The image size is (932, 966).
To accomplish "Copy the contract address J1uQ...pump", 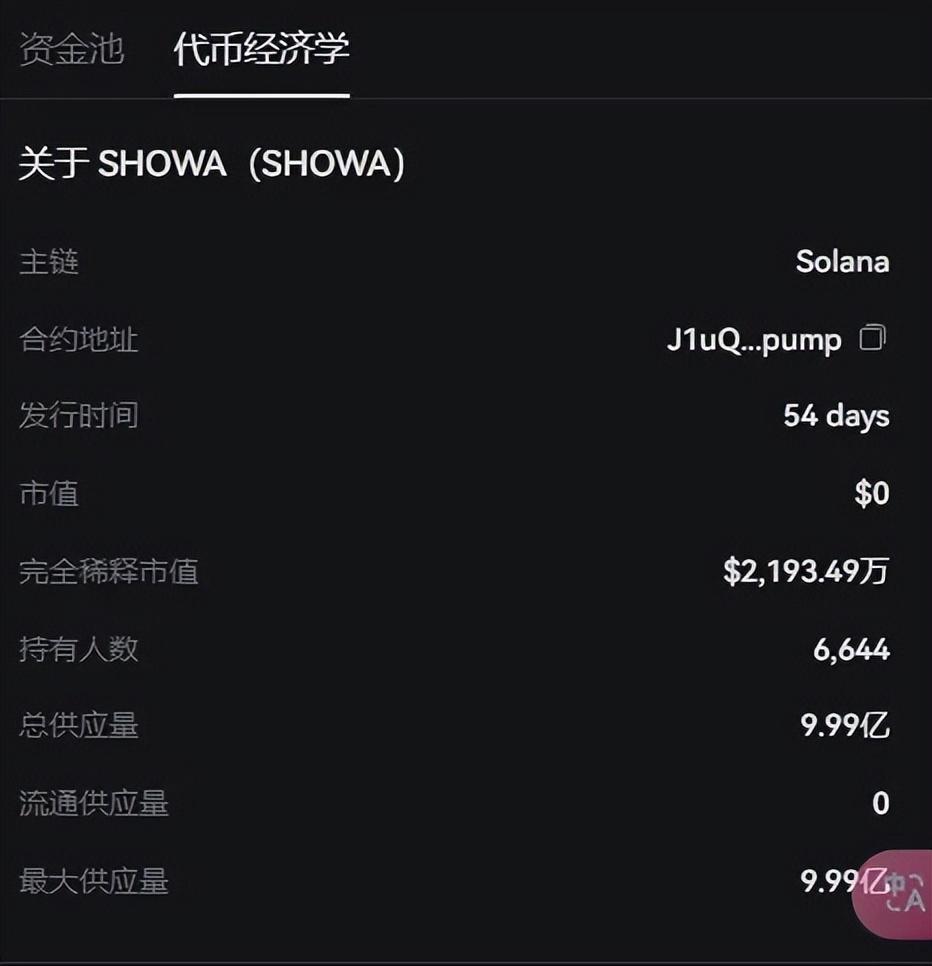I will [x=872, y=339].
